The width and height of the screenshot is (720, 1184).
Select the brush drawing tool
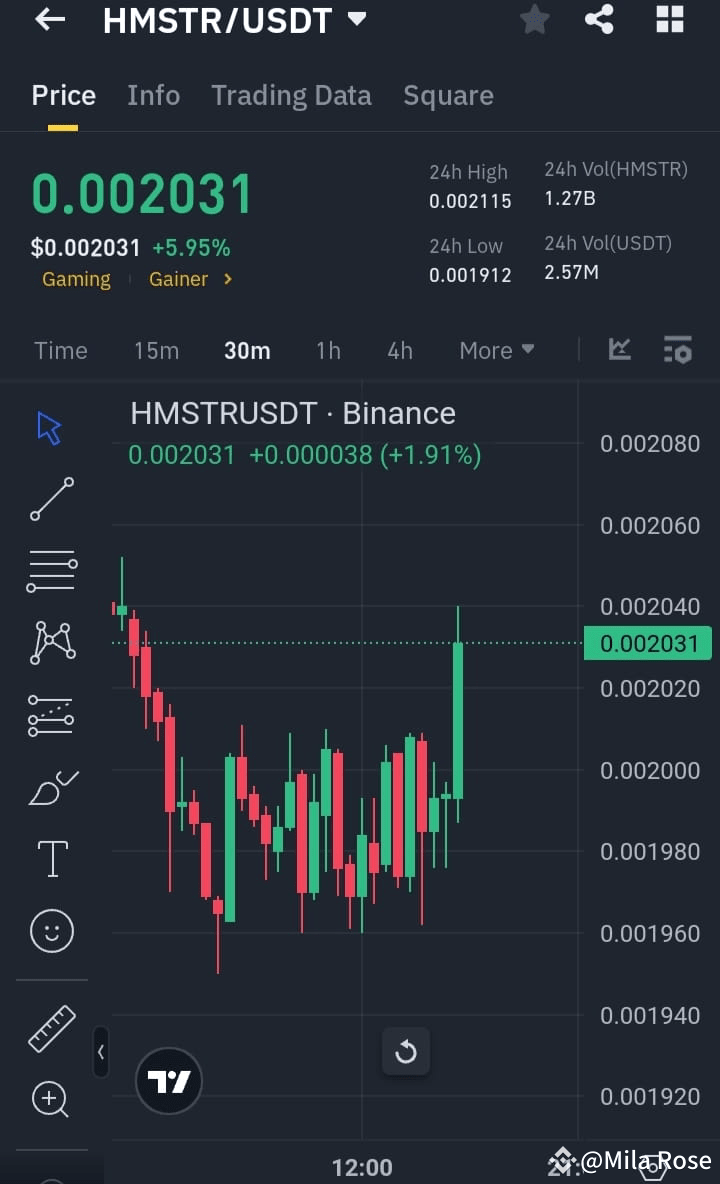point(50,787)
